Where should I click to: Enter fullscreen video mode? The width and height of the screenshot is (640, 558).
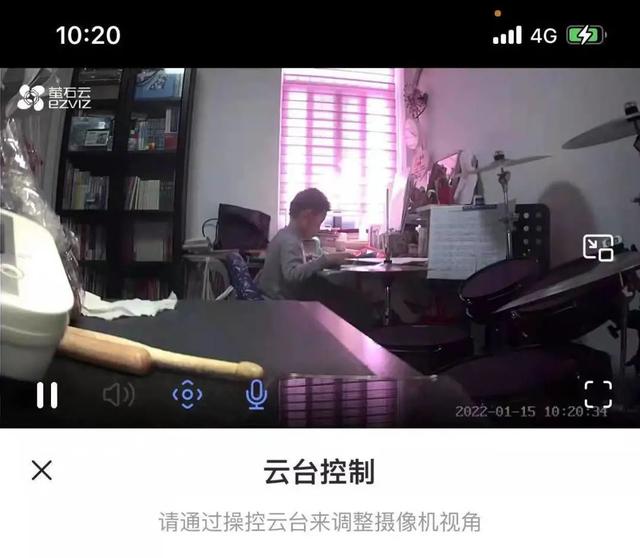coord(598,394)
